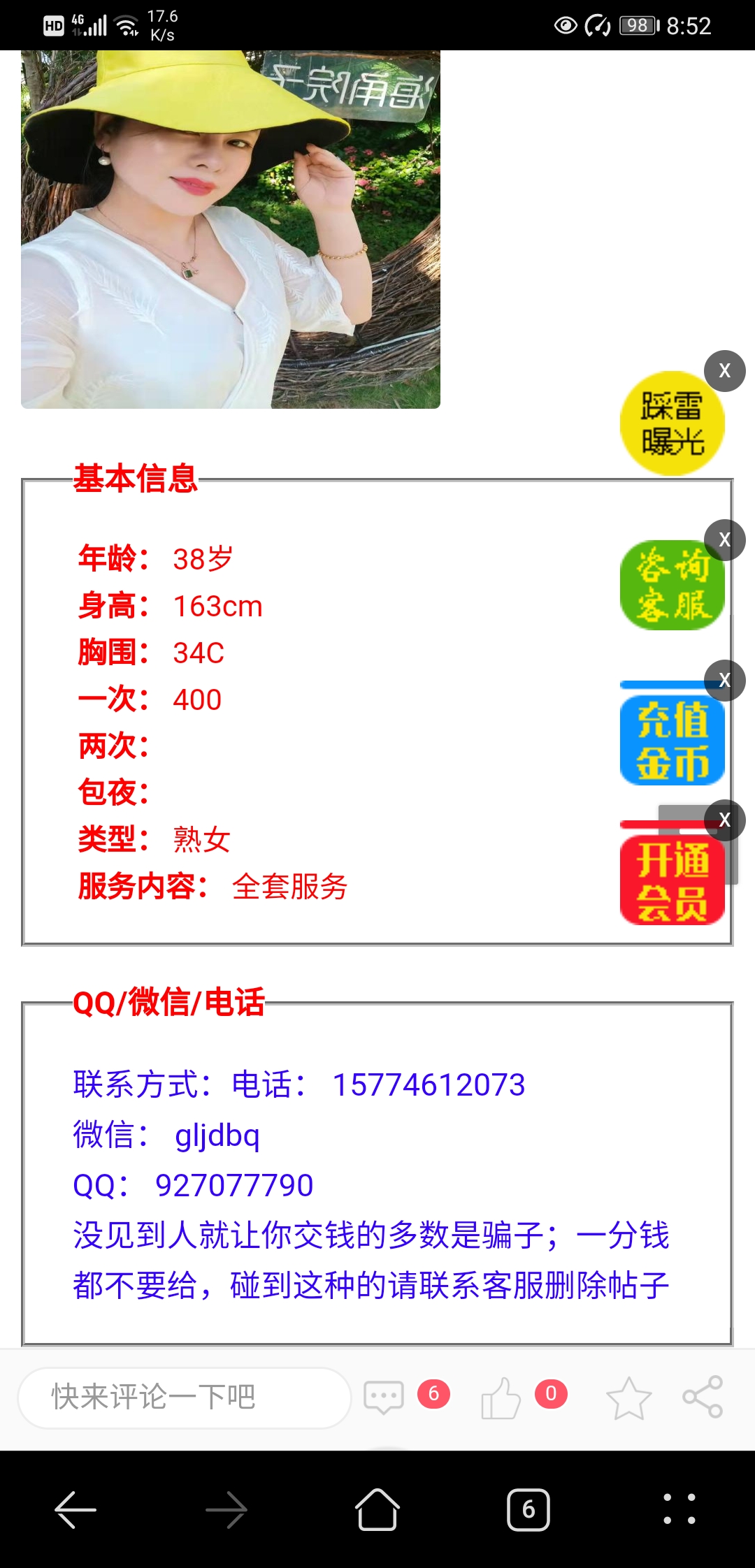This screenshot has height=1568, width=755.
Task: Tap the 快来评论一下吧 comment field
Action: click(184, 1398)
